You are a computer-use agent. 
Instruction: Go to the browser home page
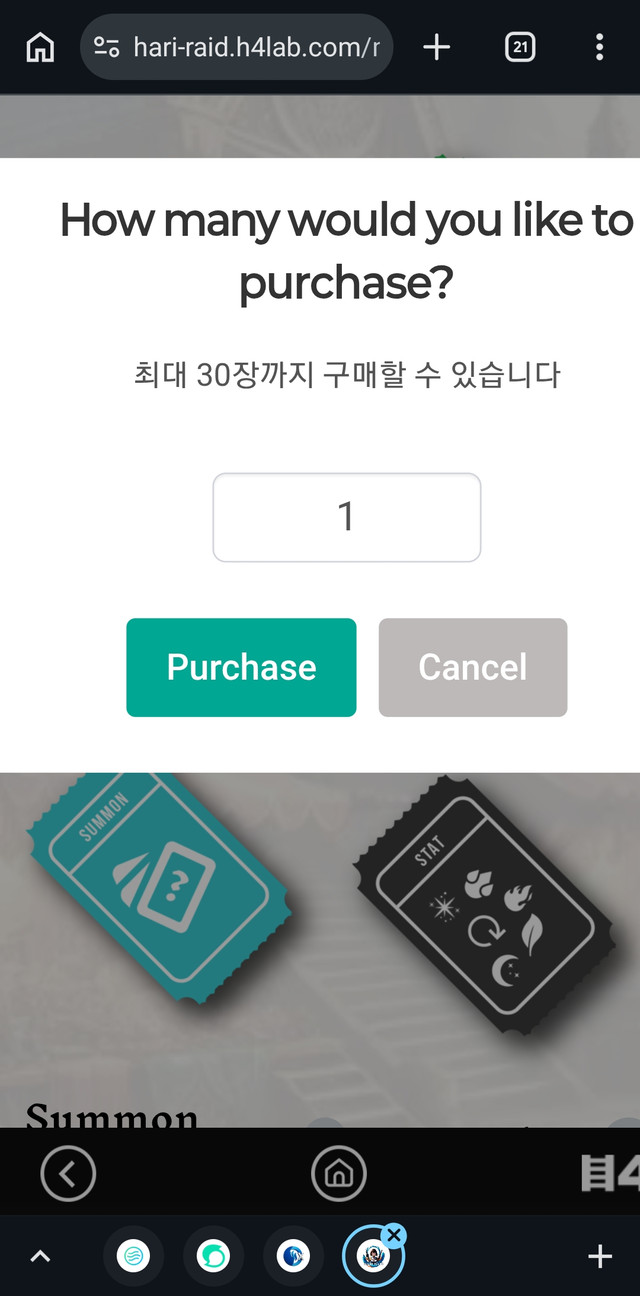[x=40, y=47]
